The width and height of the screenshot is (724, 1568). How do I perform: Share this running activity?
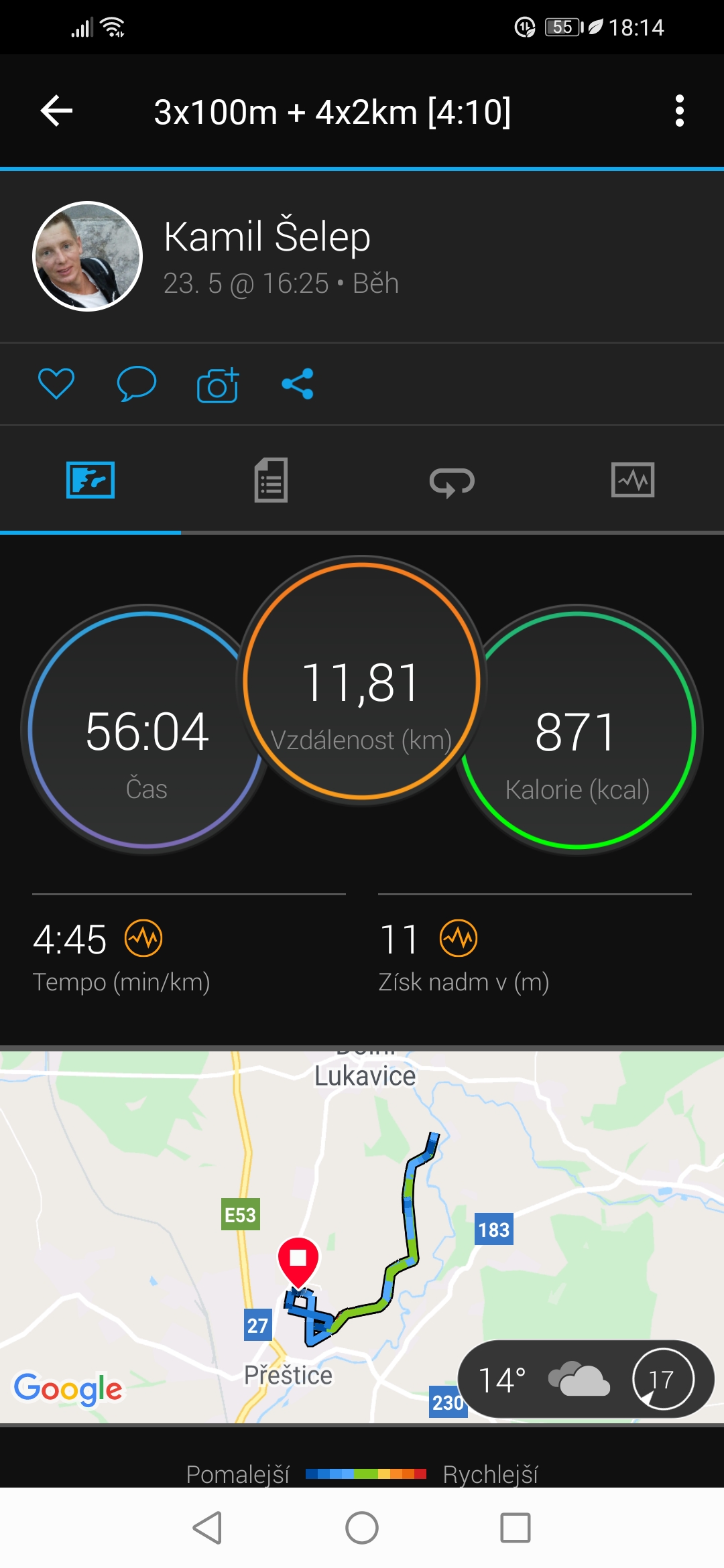(x=298, y=384)
